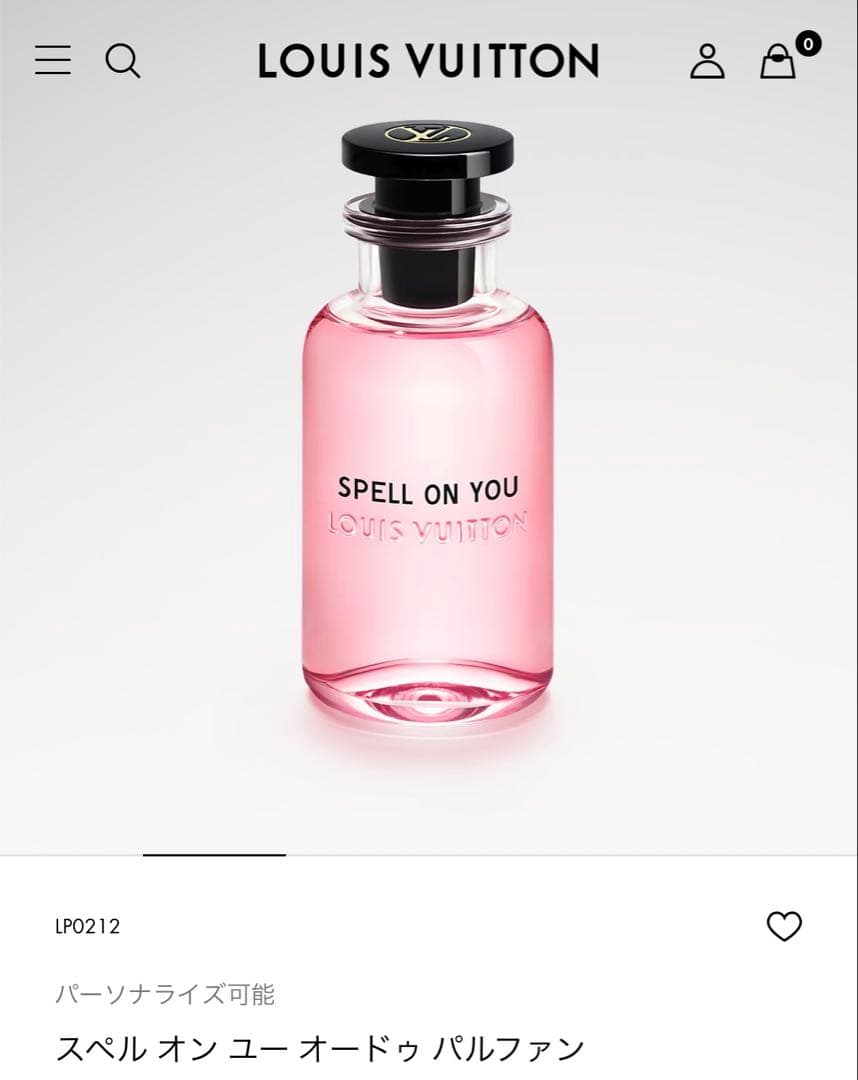Open the account profile icon
This screenshot has width=858, height=1080.
(x=707, y=61)
